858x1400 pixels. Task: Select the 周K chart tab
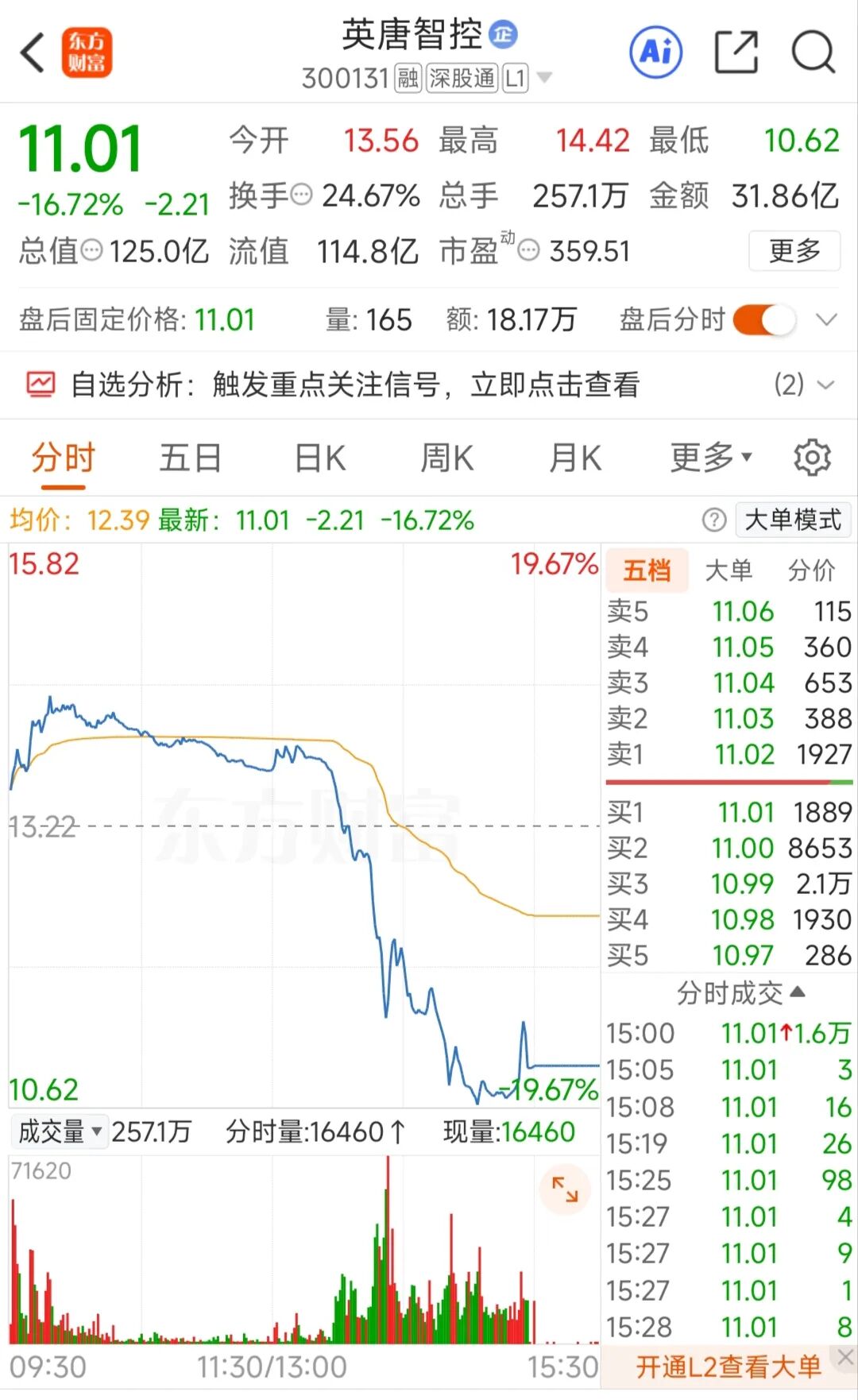[446, 458]
